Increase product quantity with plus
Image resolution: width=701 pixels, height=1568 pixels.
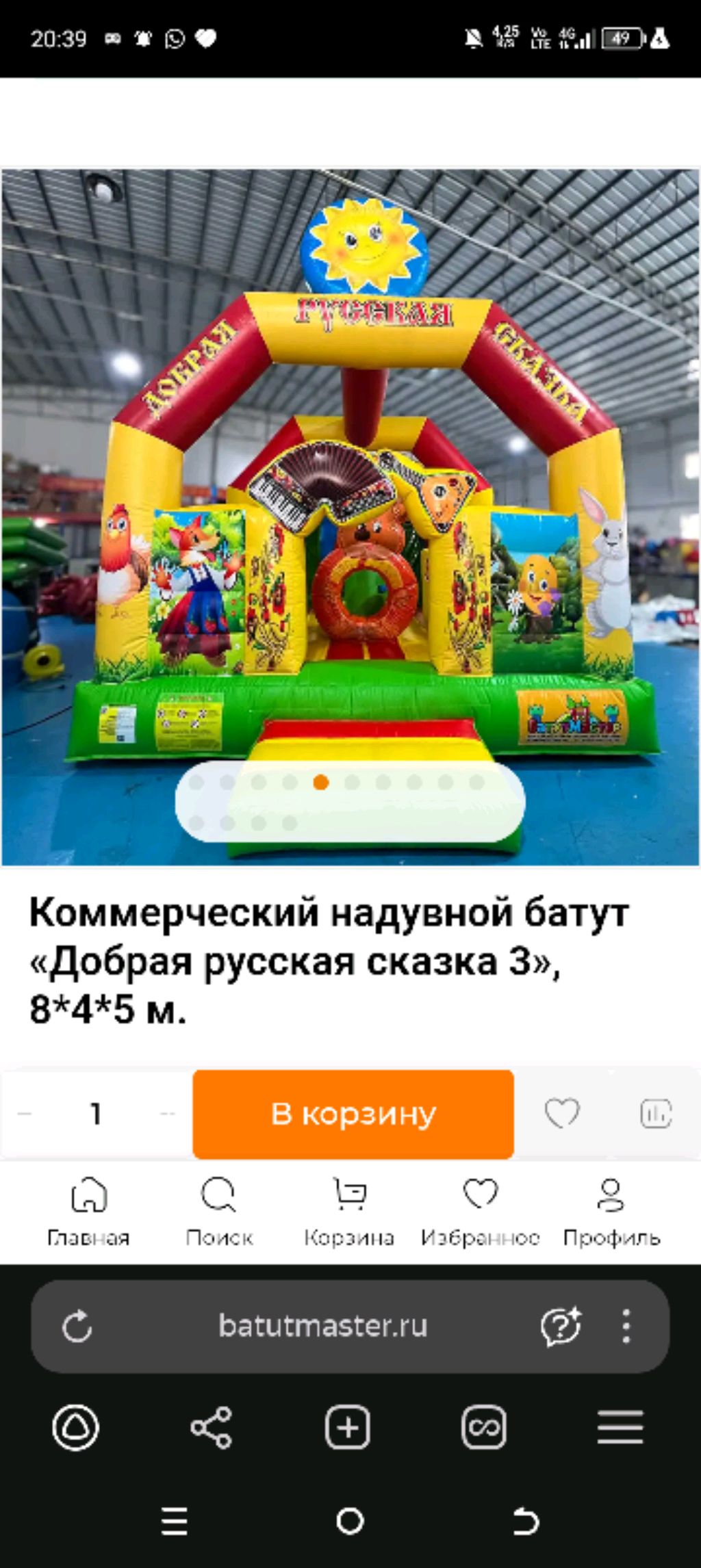[x=167, y=1114]
